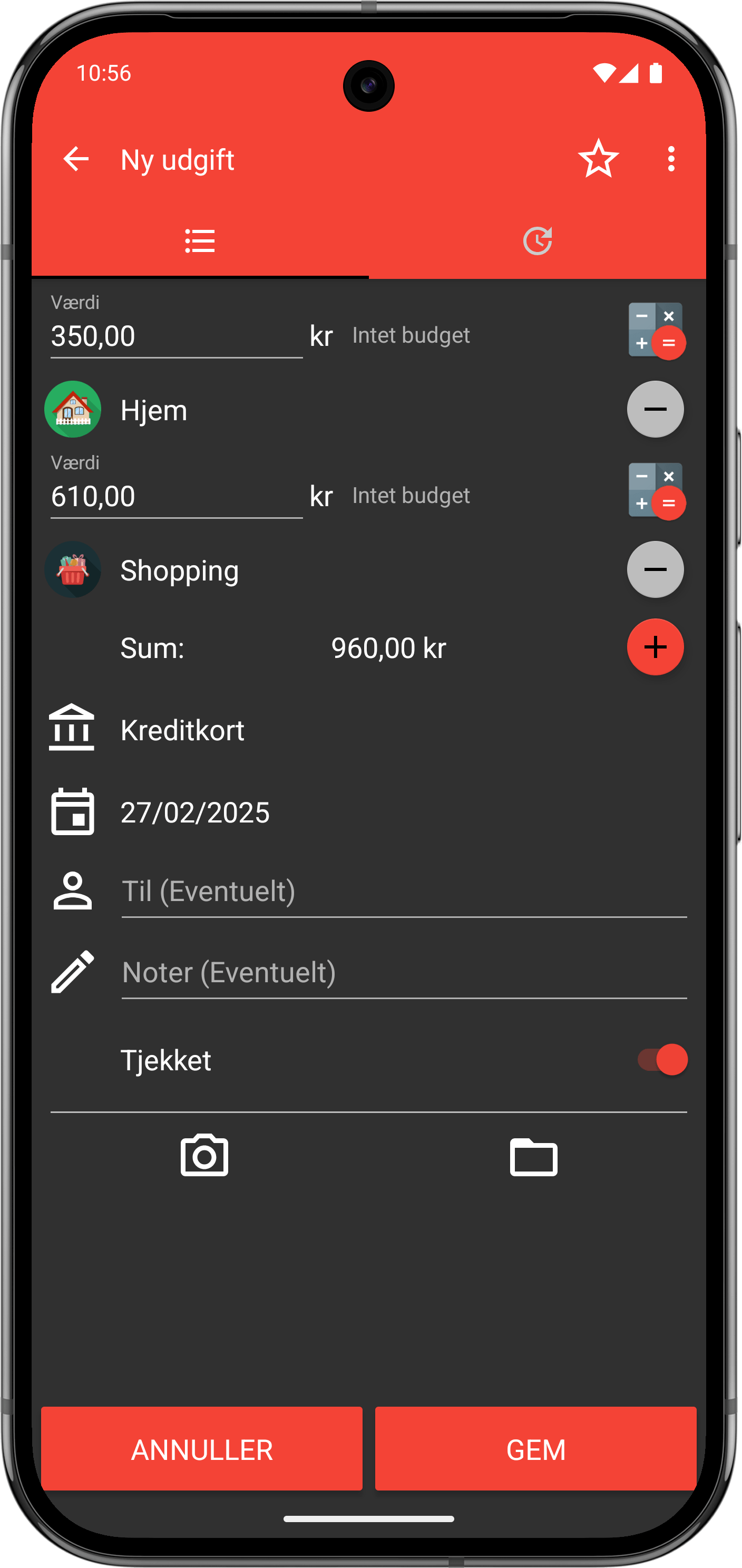
Task: Switch to the recurring schedule tab
Action: tap(537, 241)
